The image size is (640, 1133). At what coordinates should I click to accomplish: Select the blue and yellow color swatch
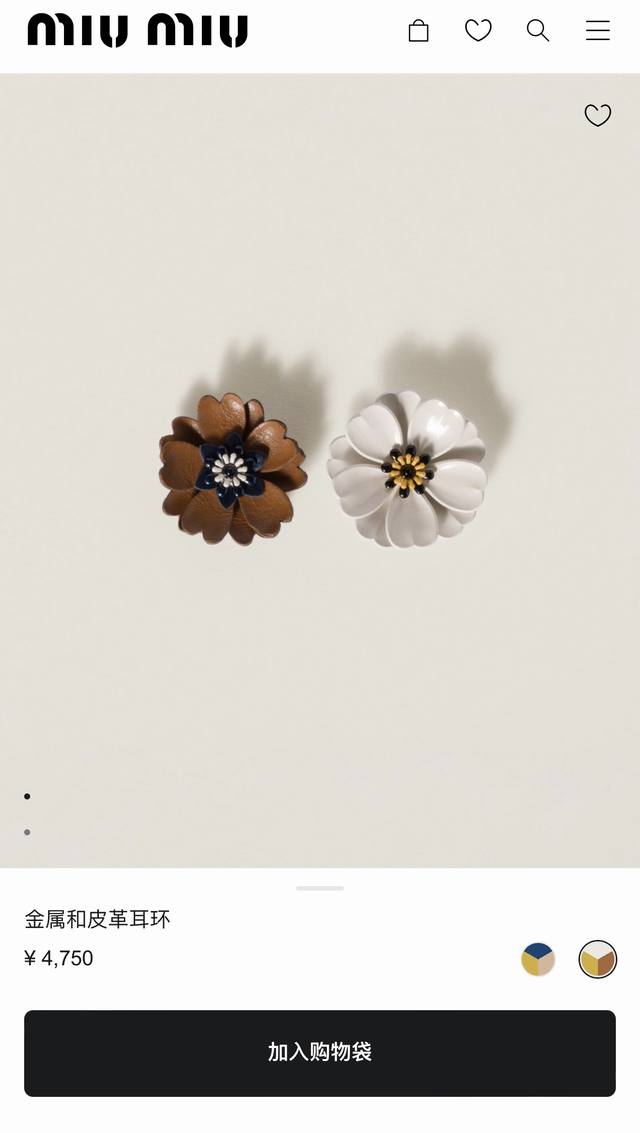click(538, 960)
